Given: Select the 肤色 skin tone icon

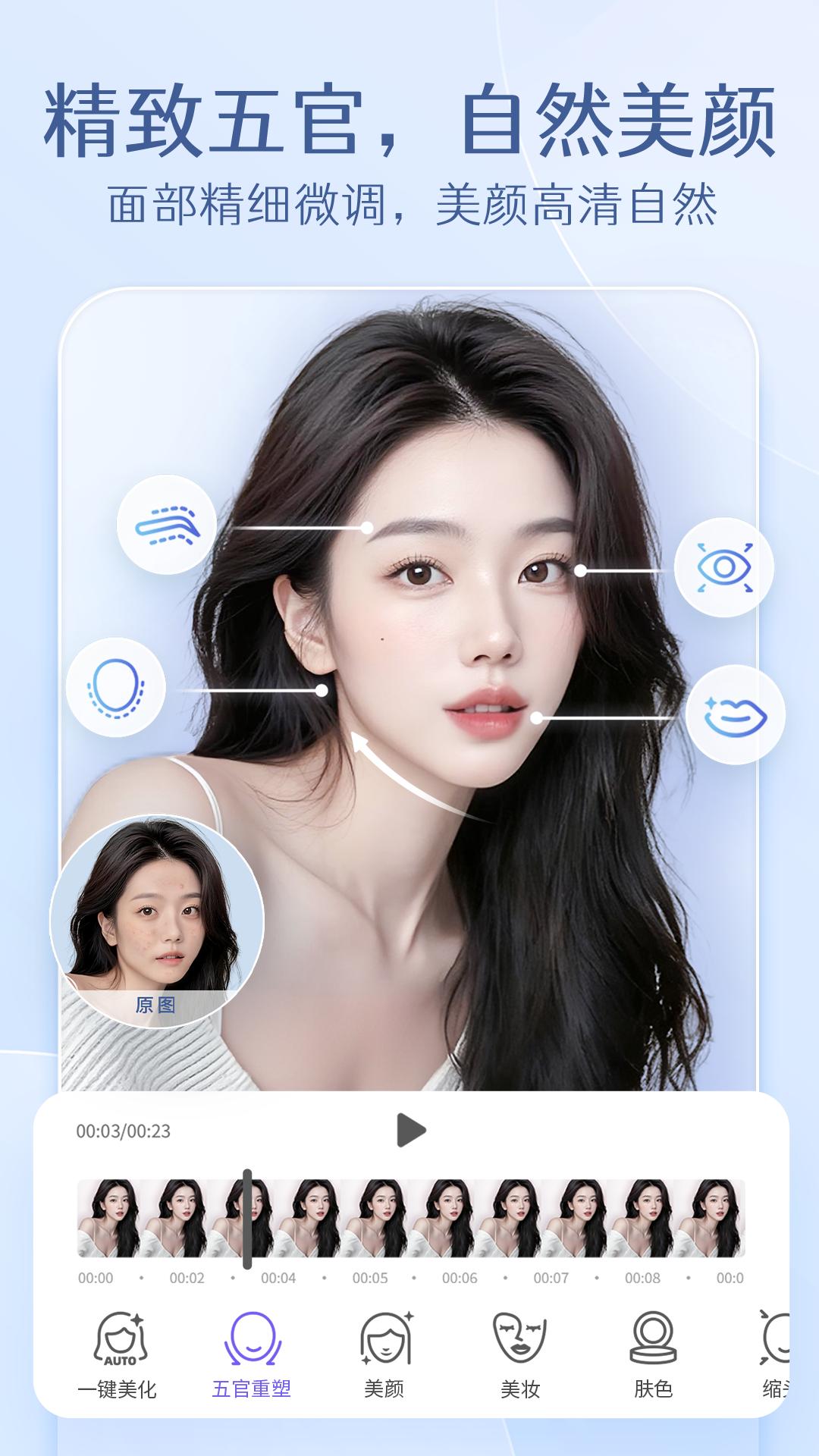Looking at the screenshot, I should click(x=654, y=1341).
